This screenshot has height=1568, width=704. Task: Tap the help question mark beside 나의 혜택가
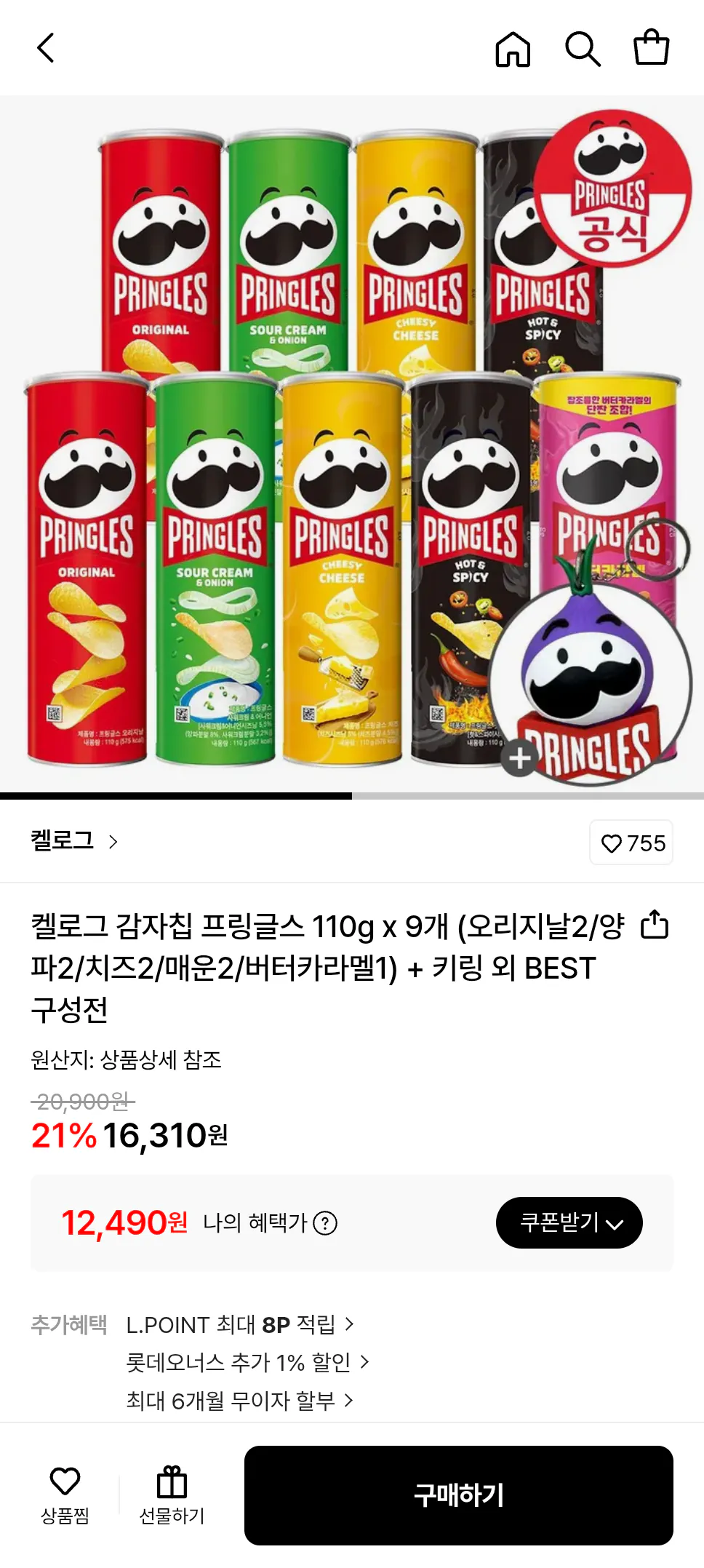(327, 1223)
